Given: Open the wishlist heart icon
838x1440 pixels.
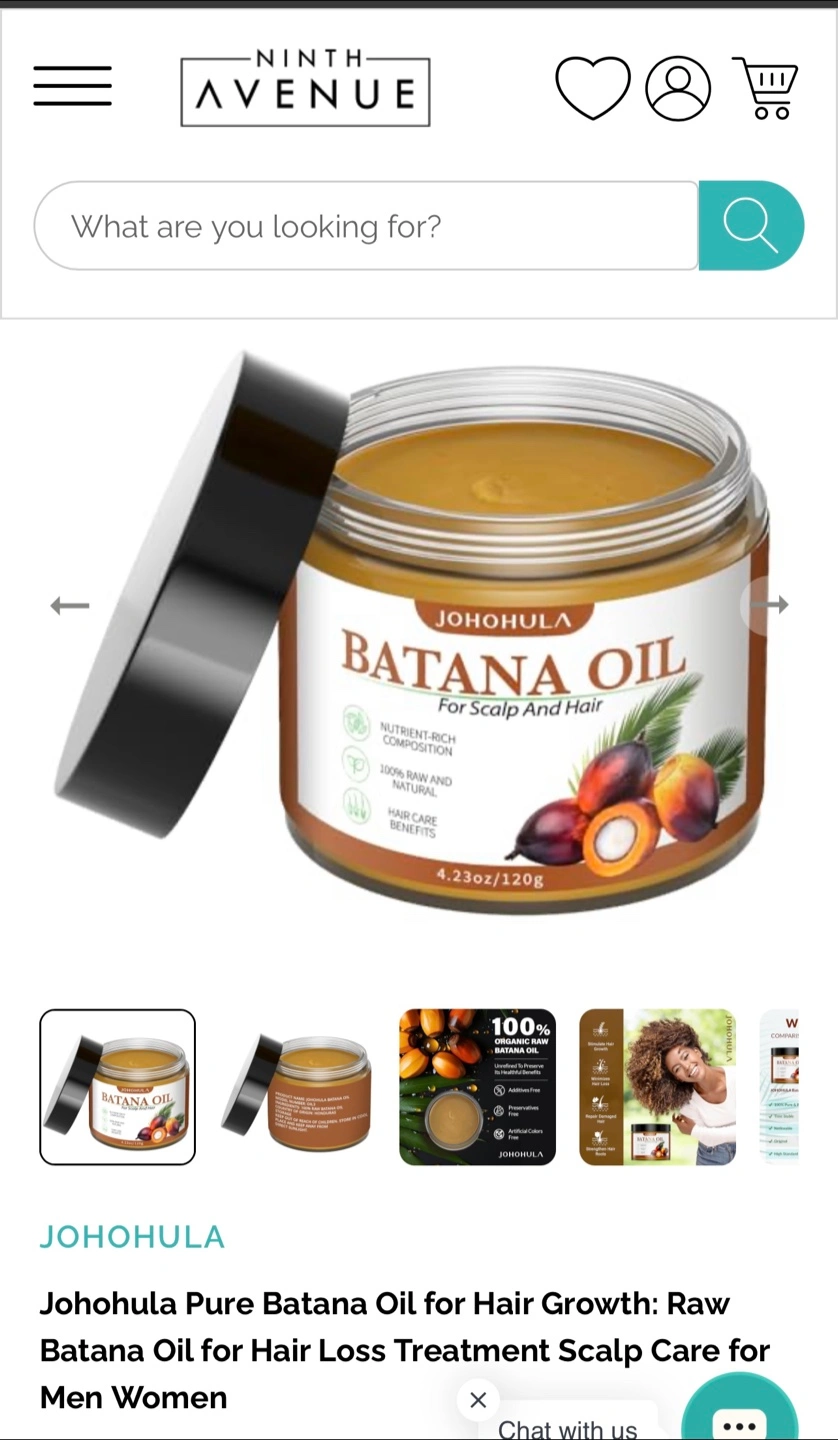Looking at the screenshot, I should (x=593, y=88).
